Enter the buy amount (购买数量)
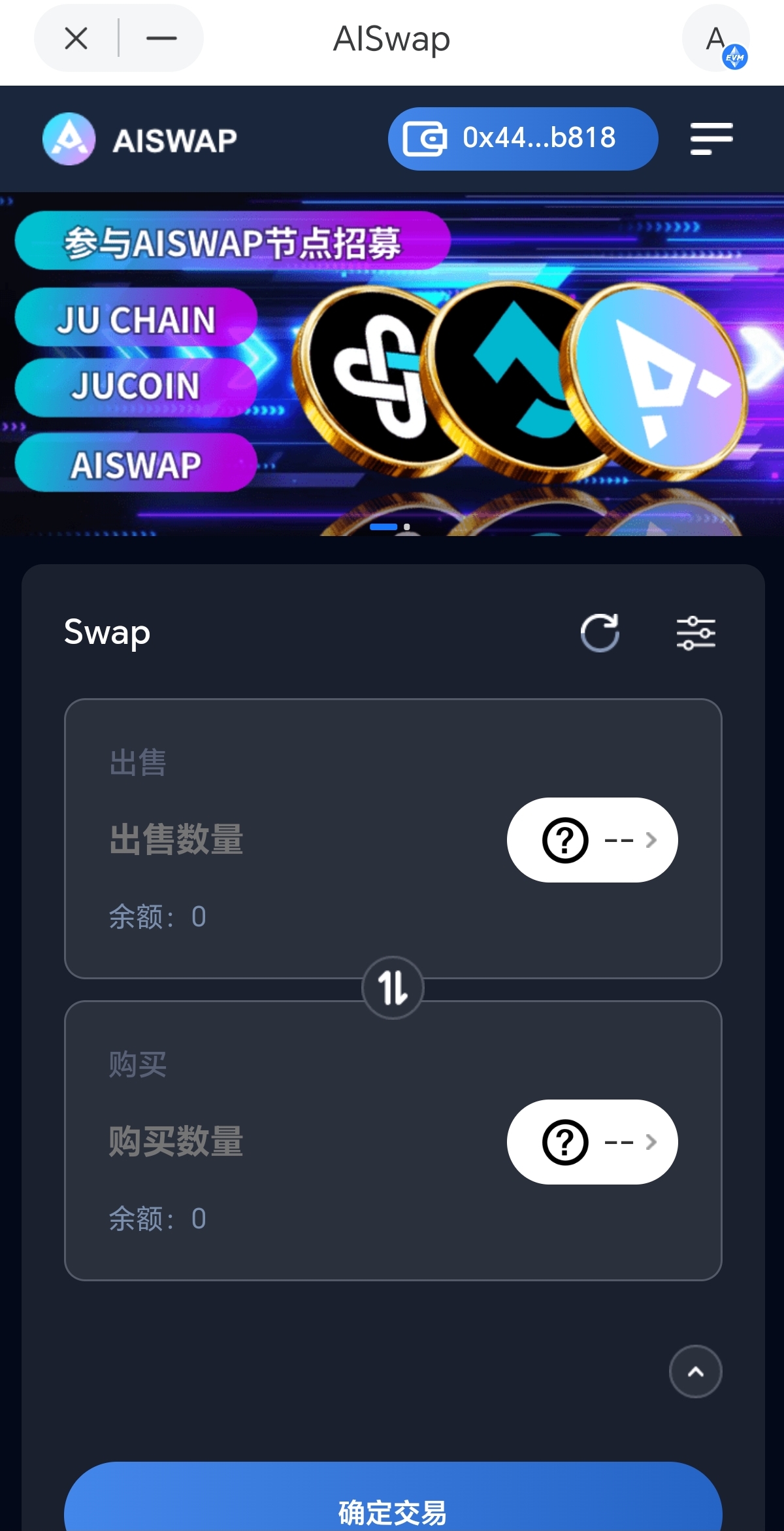784x1531 pixels. click(x=261, y=1141)
